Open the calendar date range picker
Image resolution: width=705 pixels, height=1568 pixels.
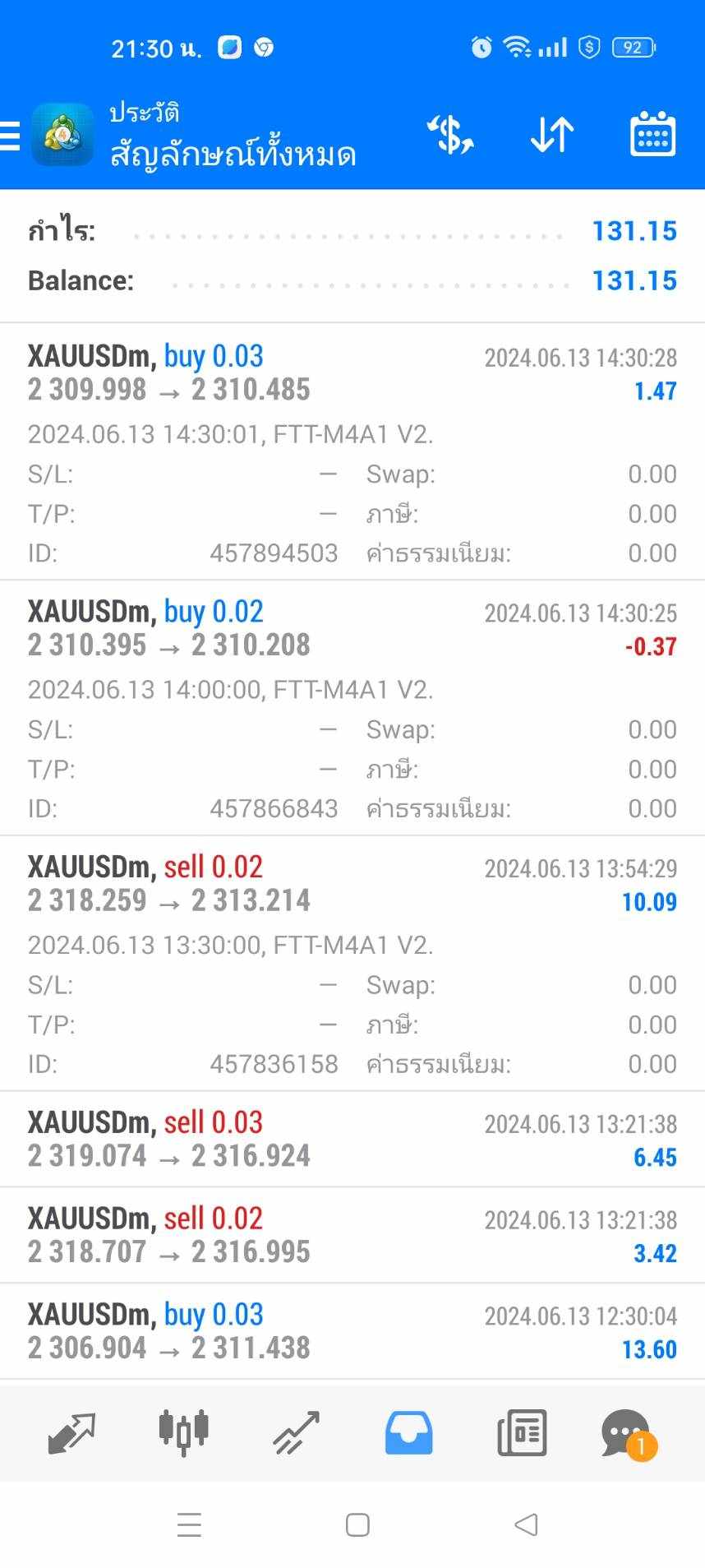652,134
